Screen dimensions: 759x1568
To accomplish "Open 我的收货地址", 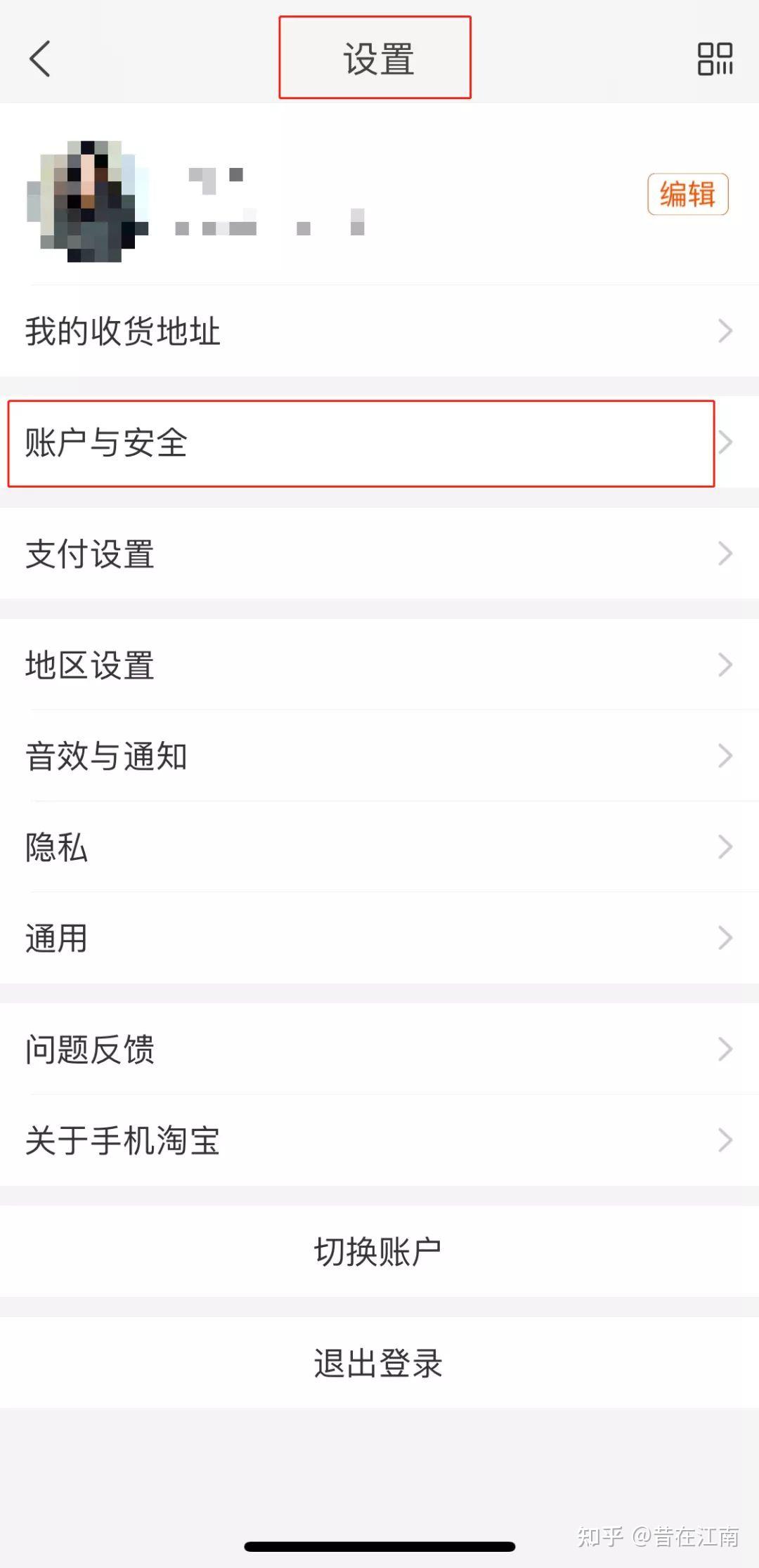I will point(379,331).
